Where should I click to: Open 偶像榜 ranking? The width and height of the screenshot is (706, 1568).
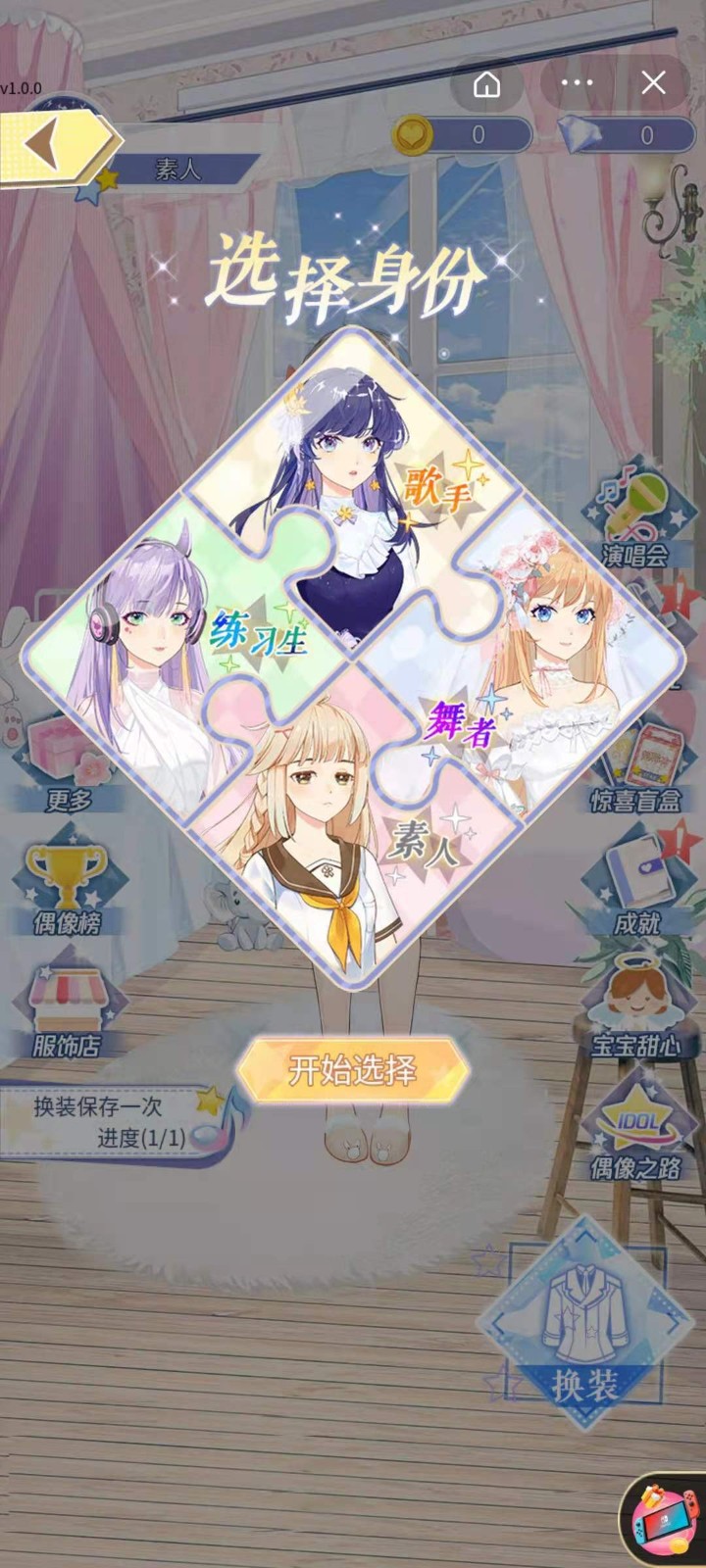[x=67, y=887]
